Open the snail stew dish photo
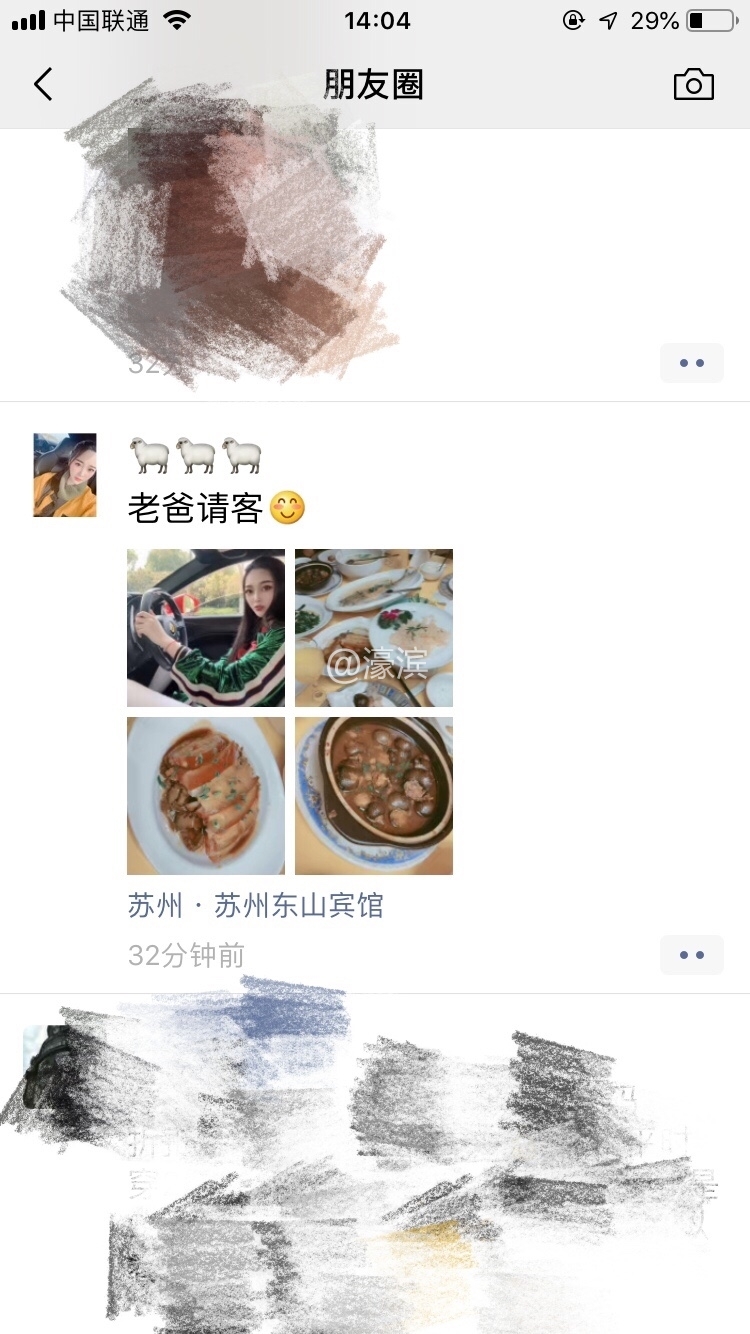750x1334 pixels. (373, 795)
